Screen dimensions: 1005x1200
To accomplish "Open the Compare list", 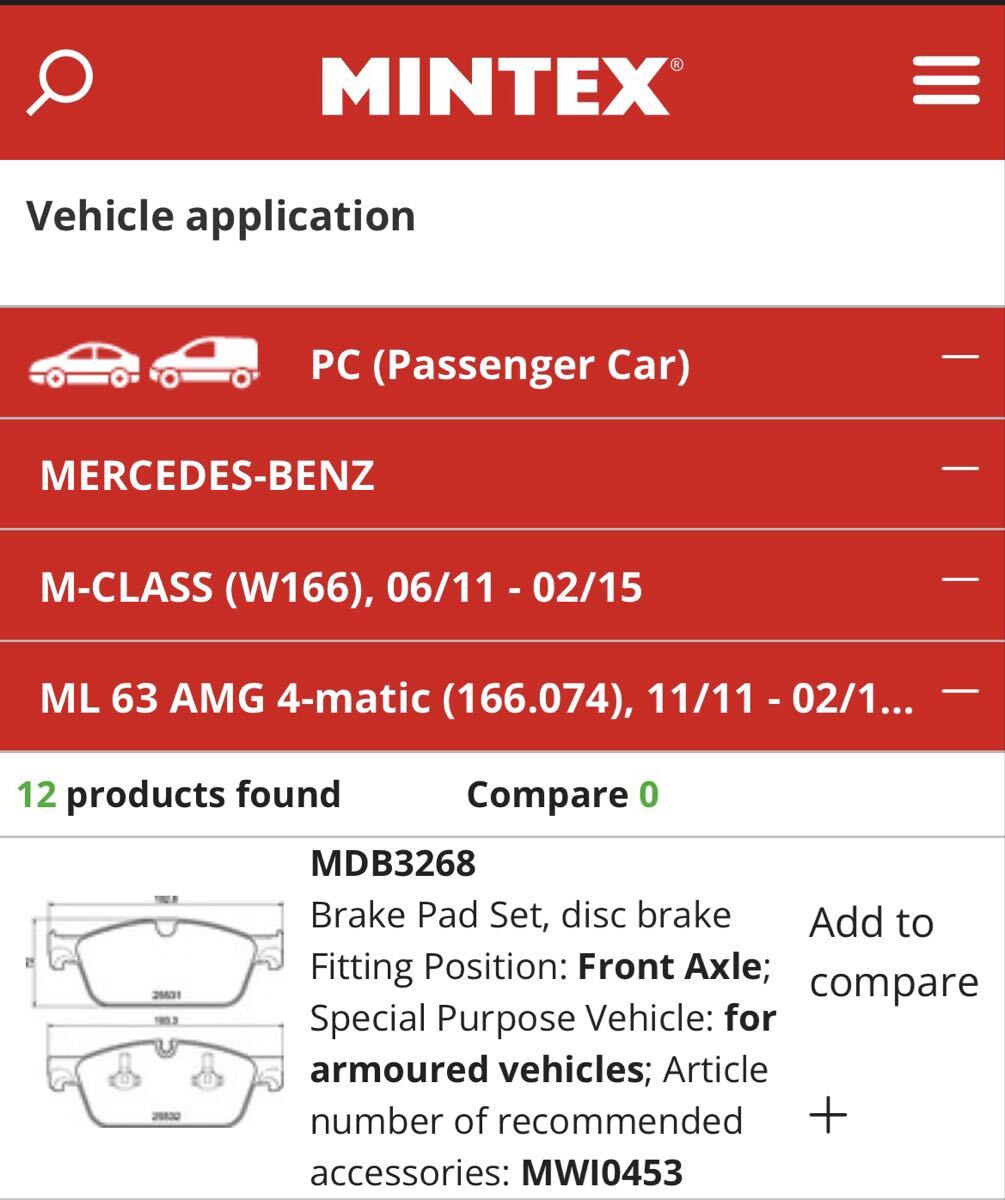I will 562,795.
